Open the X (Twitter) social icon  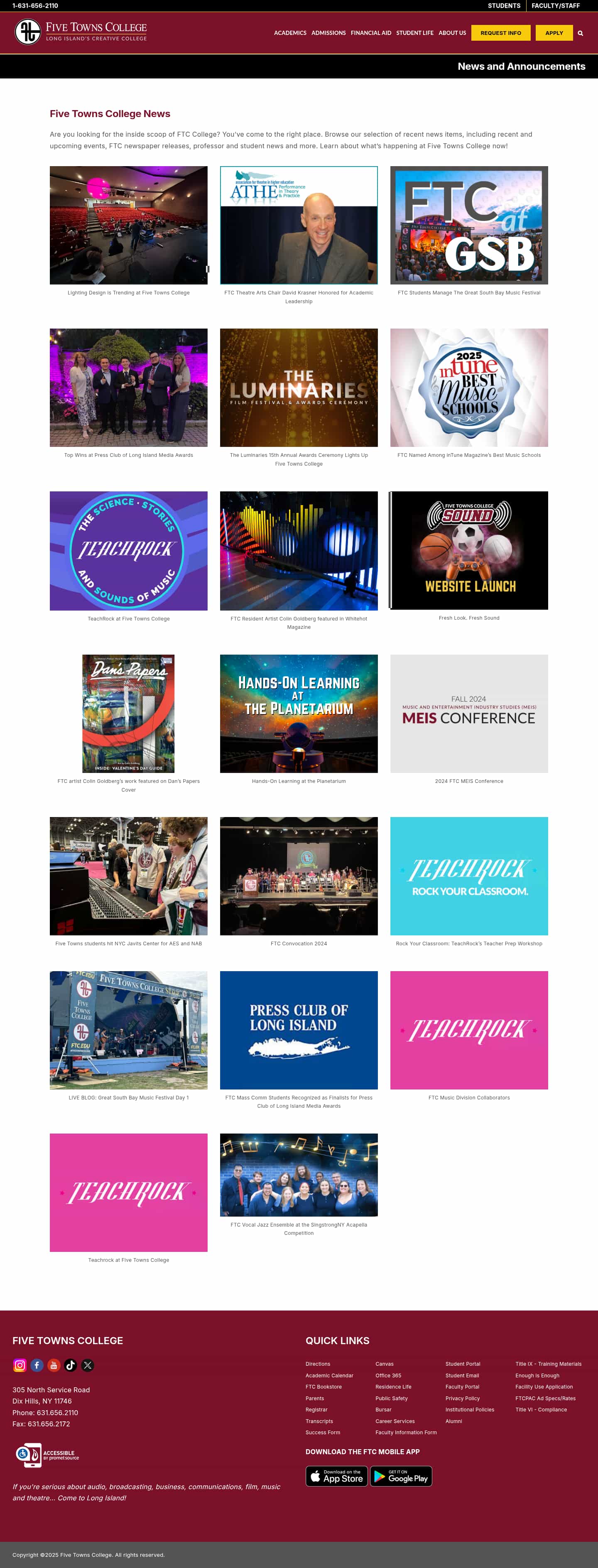[x=88, y=1365]
